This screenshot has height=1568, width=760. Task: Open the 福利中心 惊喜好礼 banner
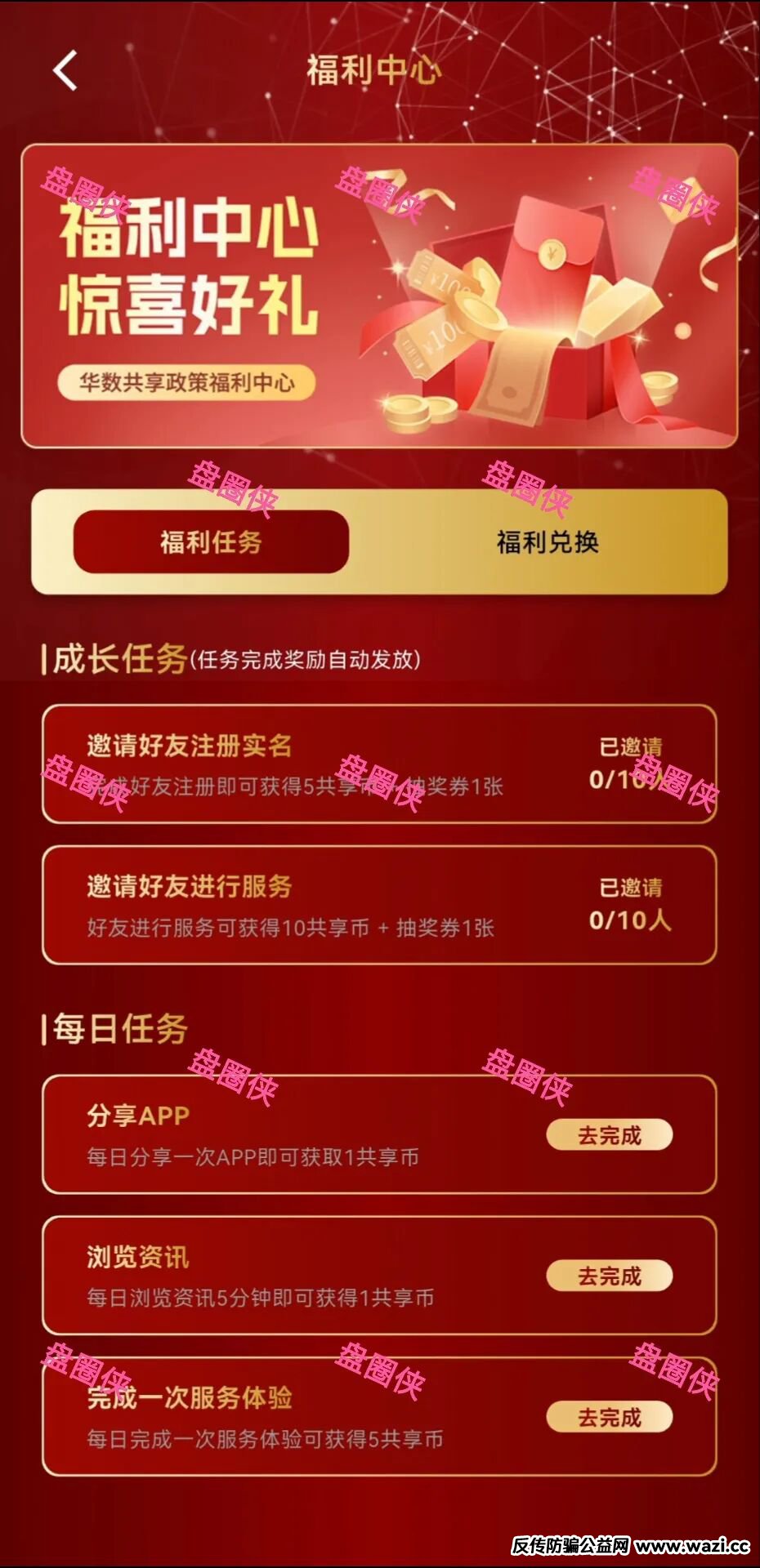coord(379,296)
